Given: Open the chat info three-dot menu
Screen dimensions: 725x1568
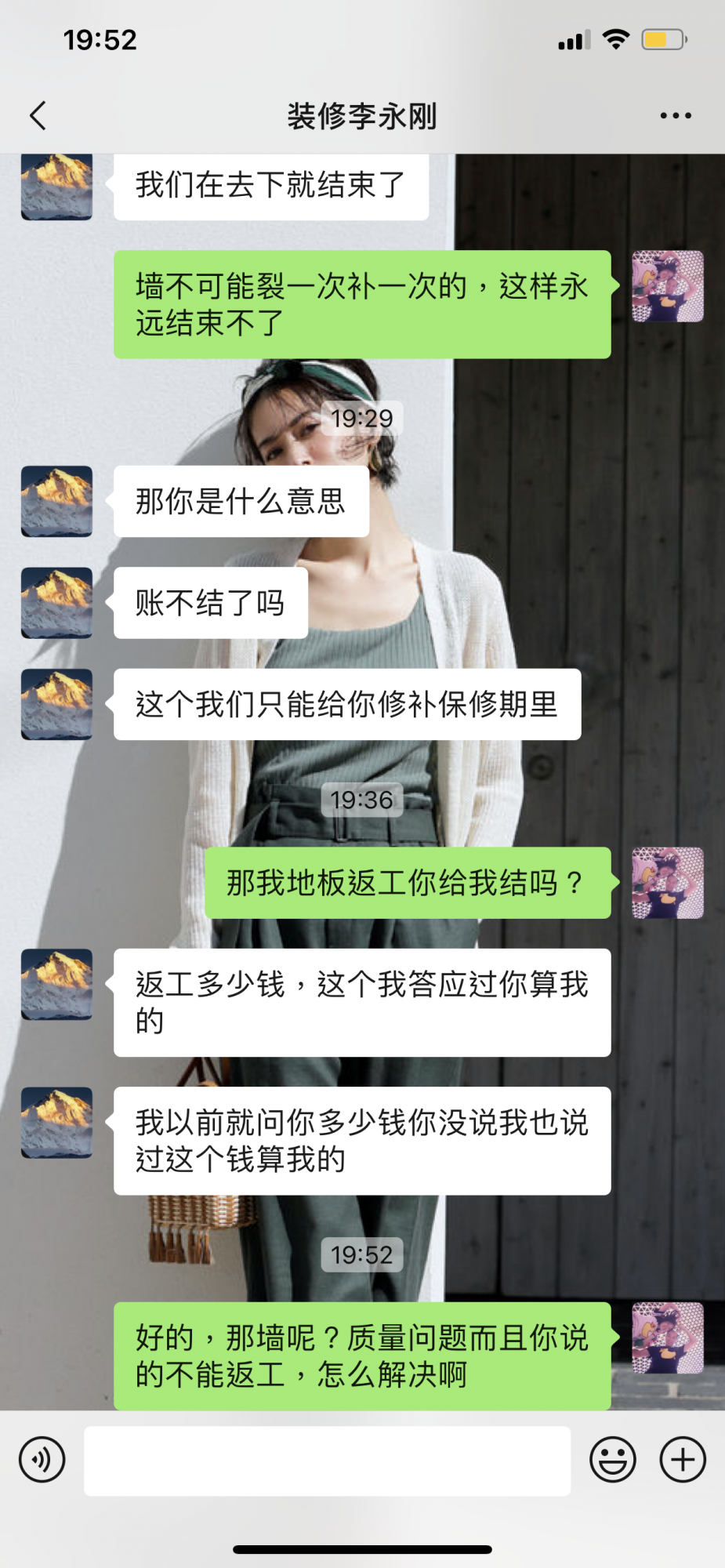Looking at the screenshot, I should coord(675,115).
